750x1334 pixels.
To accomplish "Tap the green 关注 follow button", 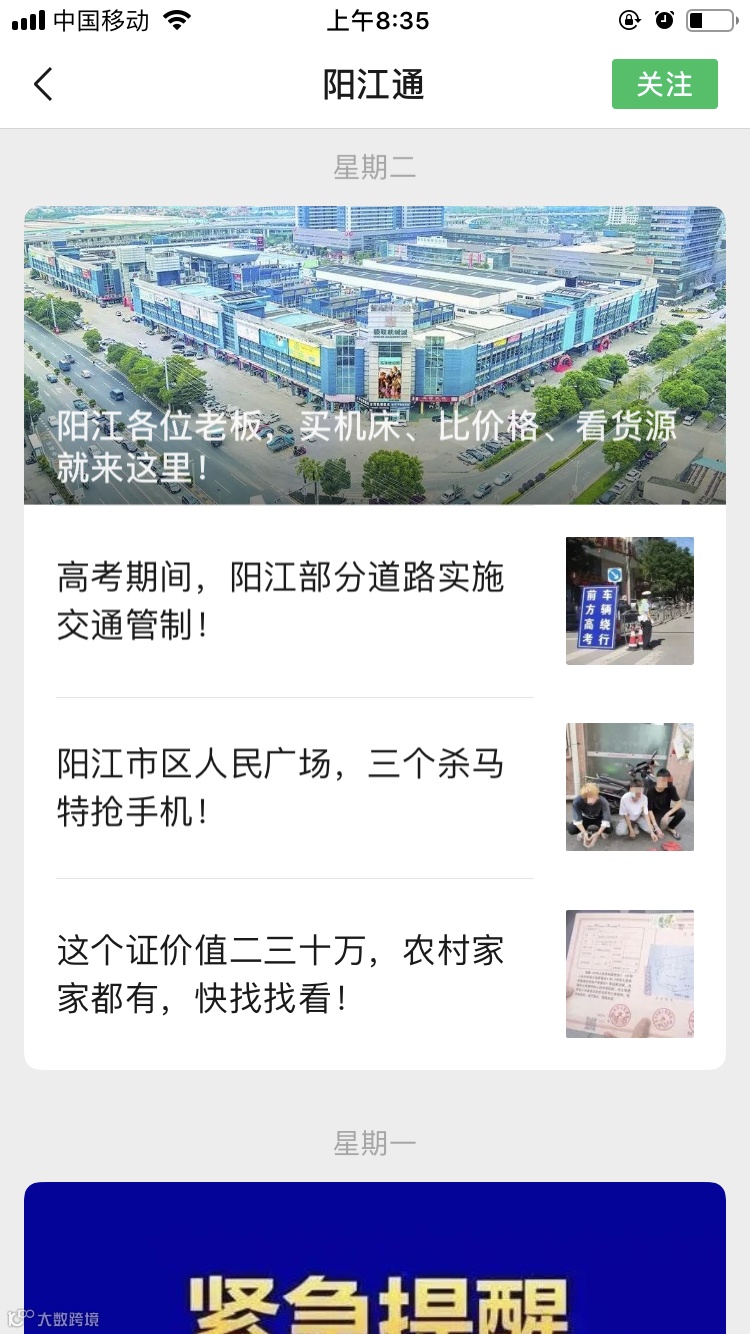I will click(x=664, y=84).
